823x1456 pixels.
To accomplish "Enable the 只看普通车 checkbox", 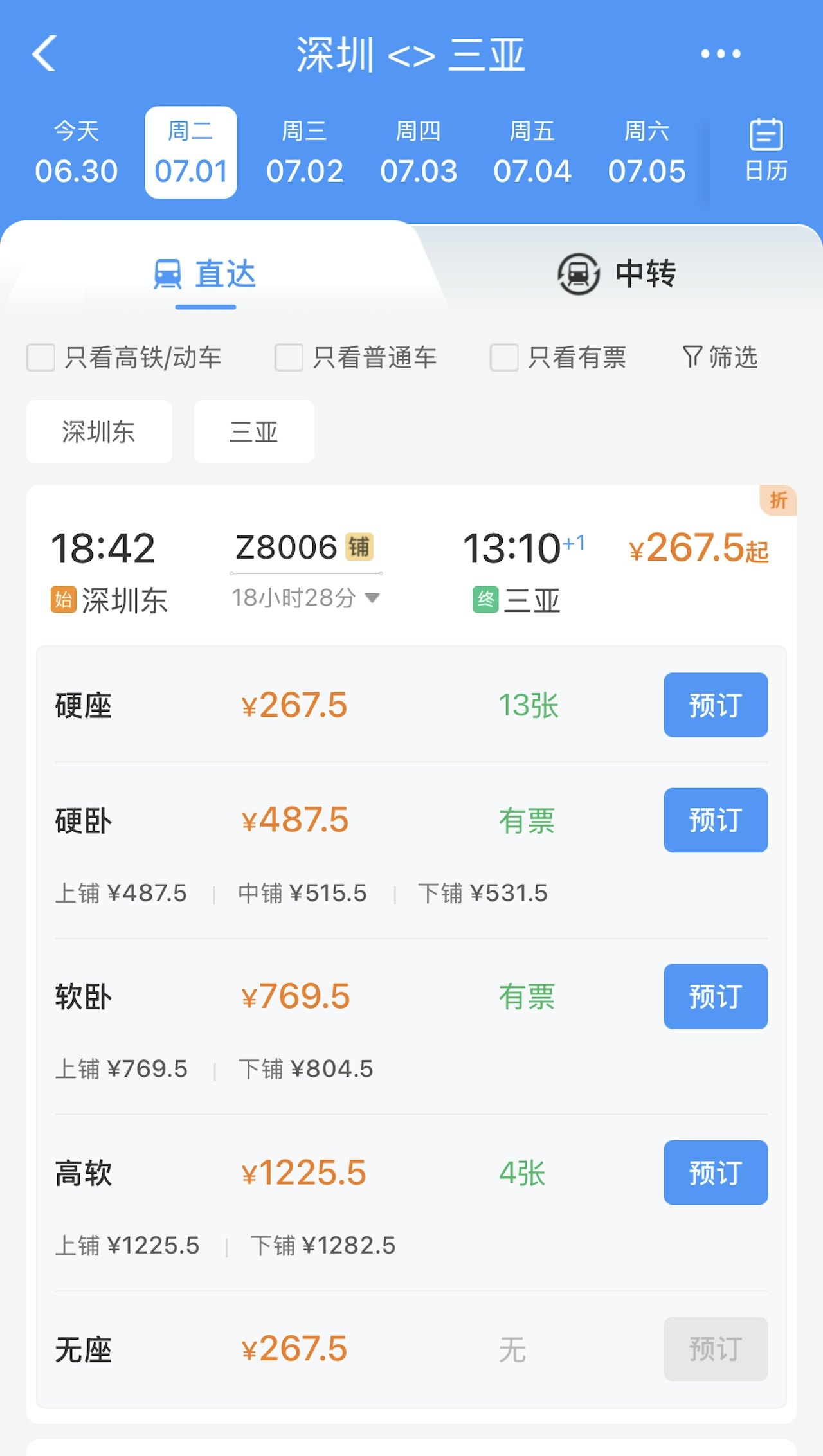I will [x=289, y=357].
